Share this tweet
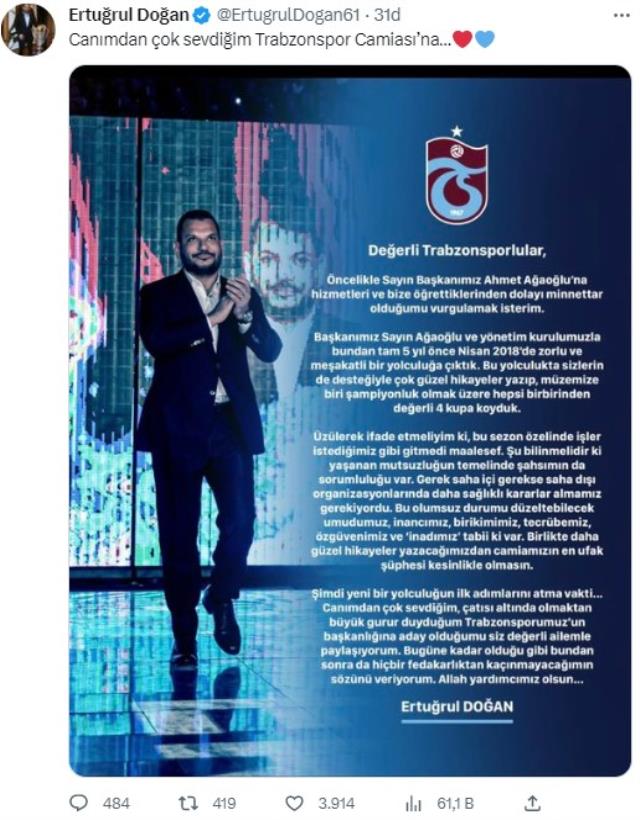Viewport: 640px width, 820px height. point(533,802)
